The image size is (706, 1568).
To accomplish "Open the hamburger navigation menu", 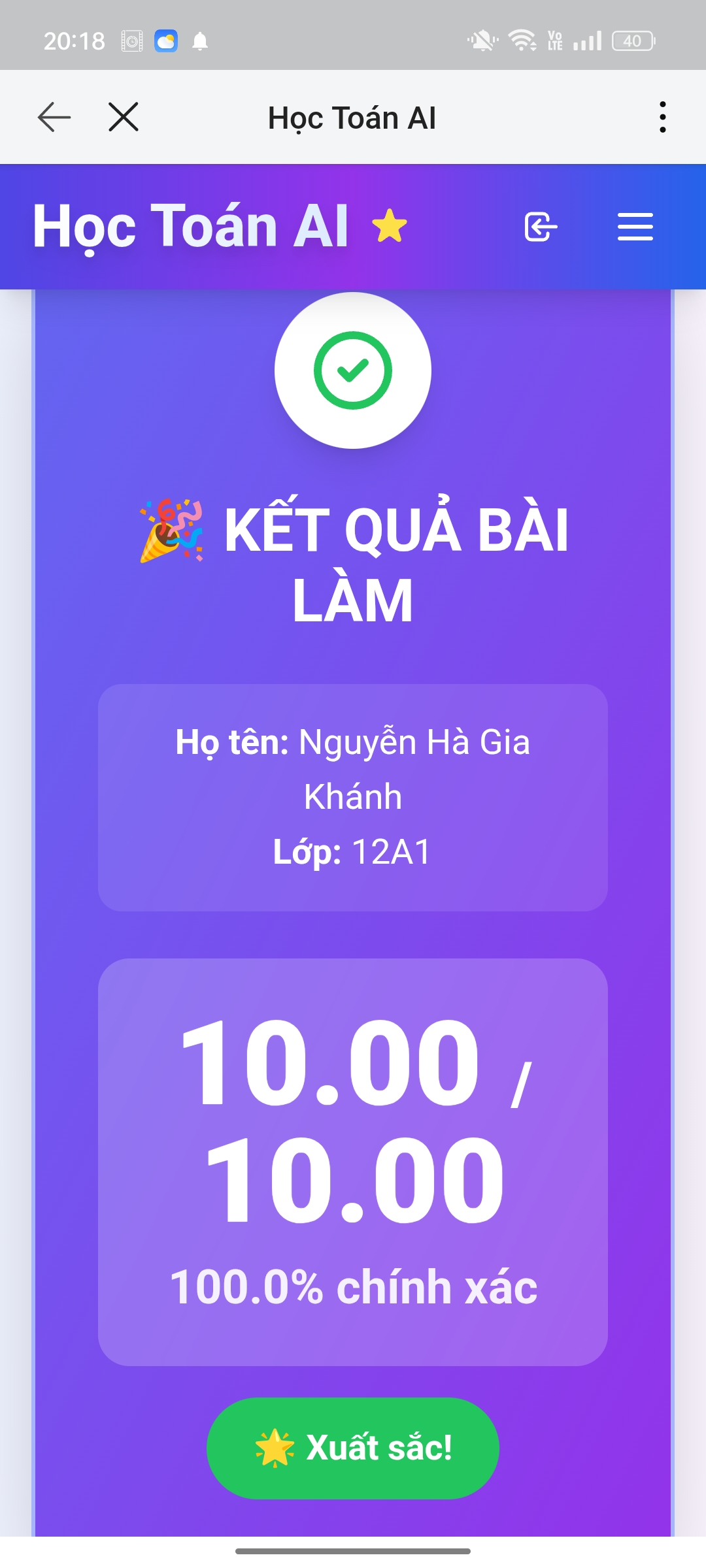I will [x=635, y=227].
